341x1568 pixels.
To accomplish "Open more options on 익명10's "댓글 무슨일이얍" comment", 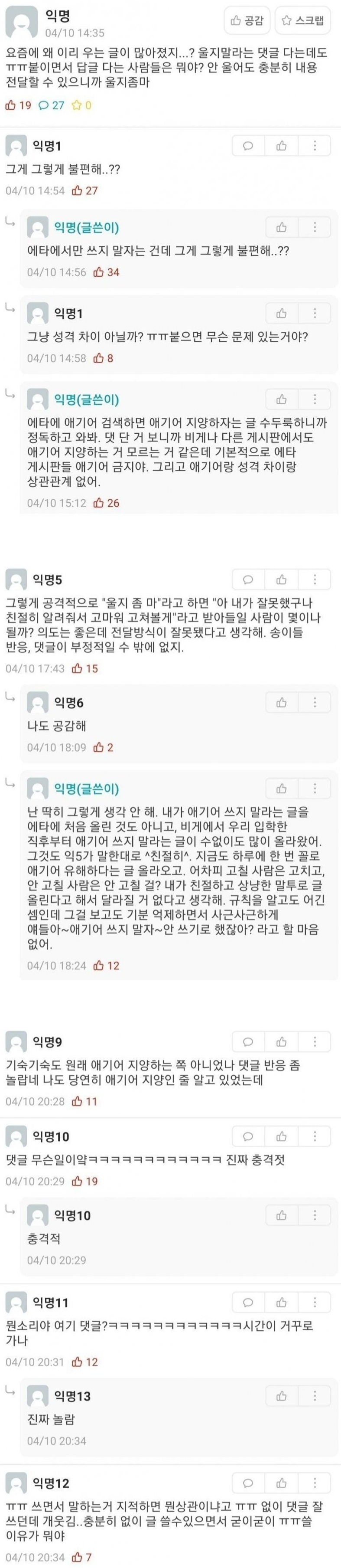I will [315, 1136].
